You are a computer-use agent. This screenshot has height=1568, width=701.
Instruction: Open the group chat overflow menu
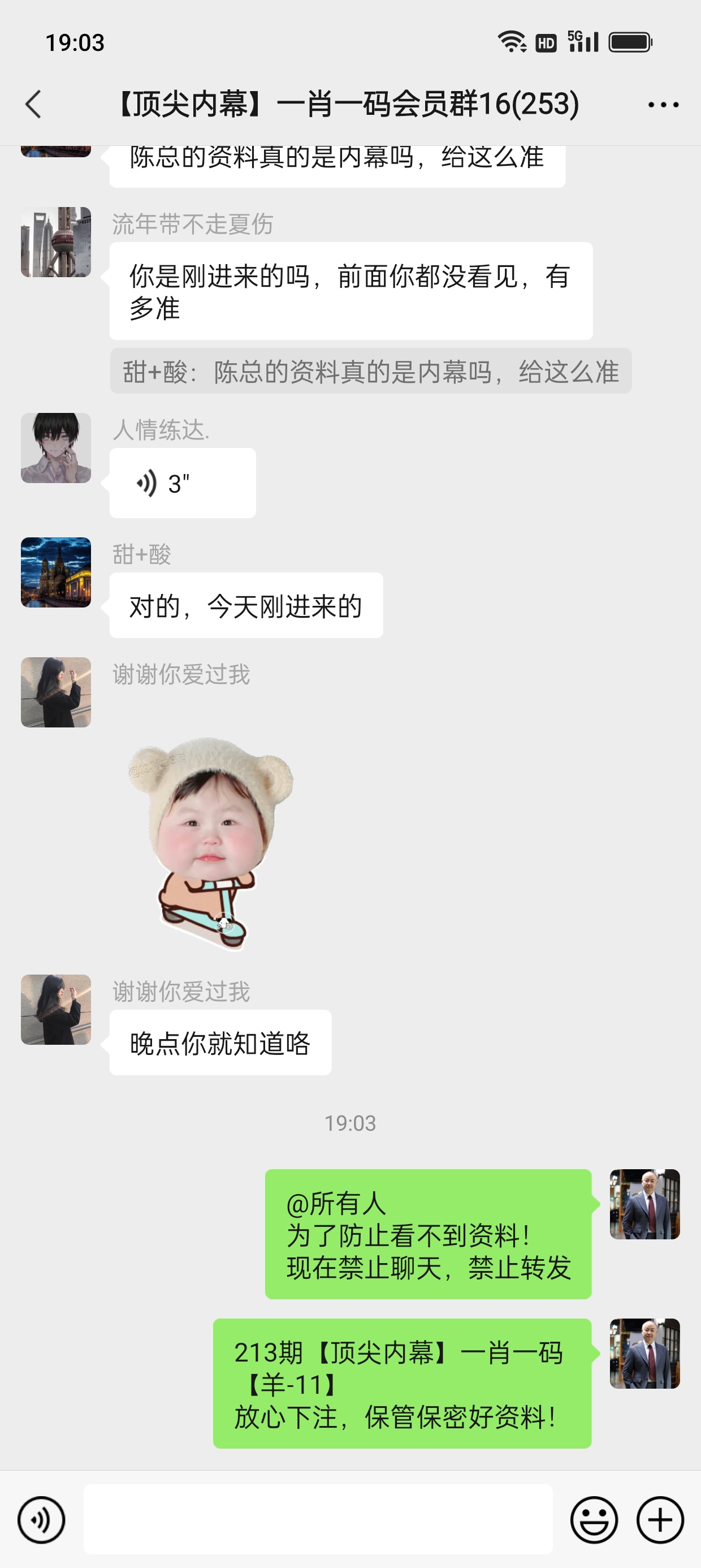(x=663, y=105)
